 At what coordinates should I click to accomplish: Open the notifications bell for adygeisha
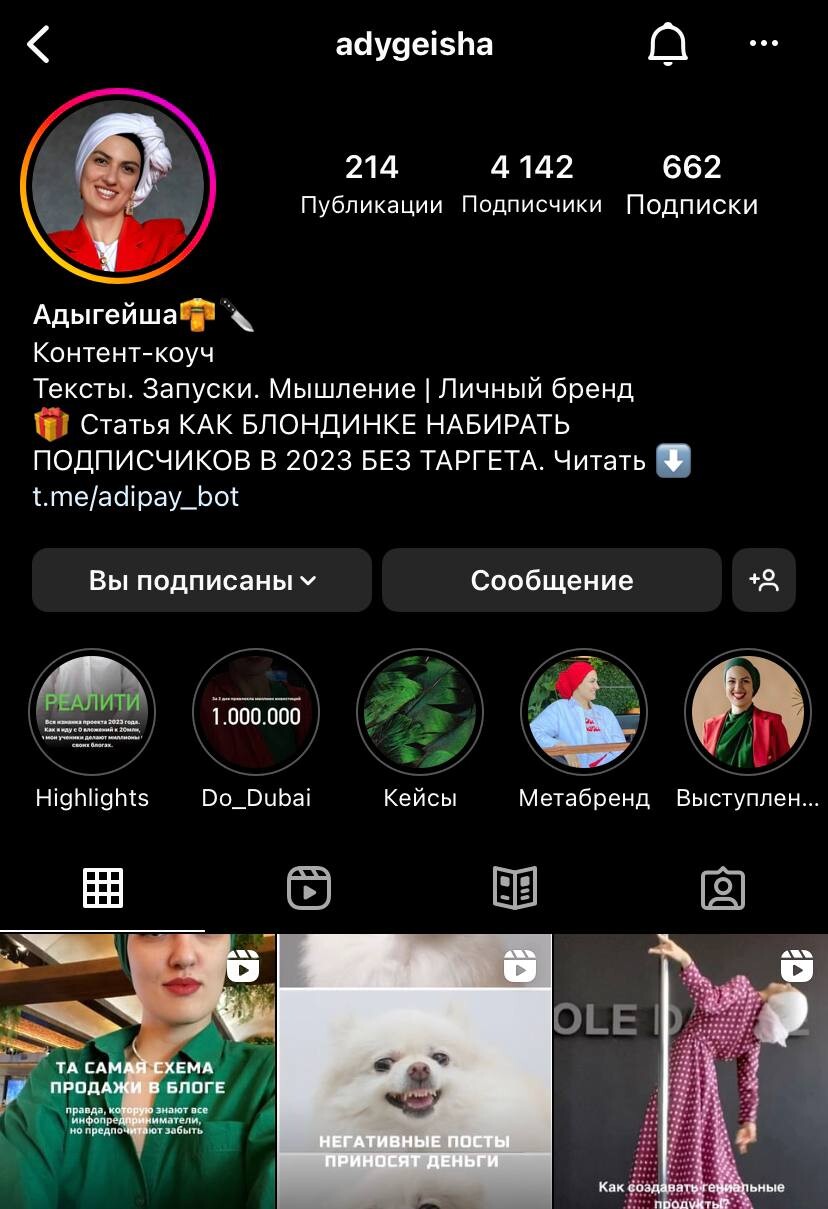[668, 45]
